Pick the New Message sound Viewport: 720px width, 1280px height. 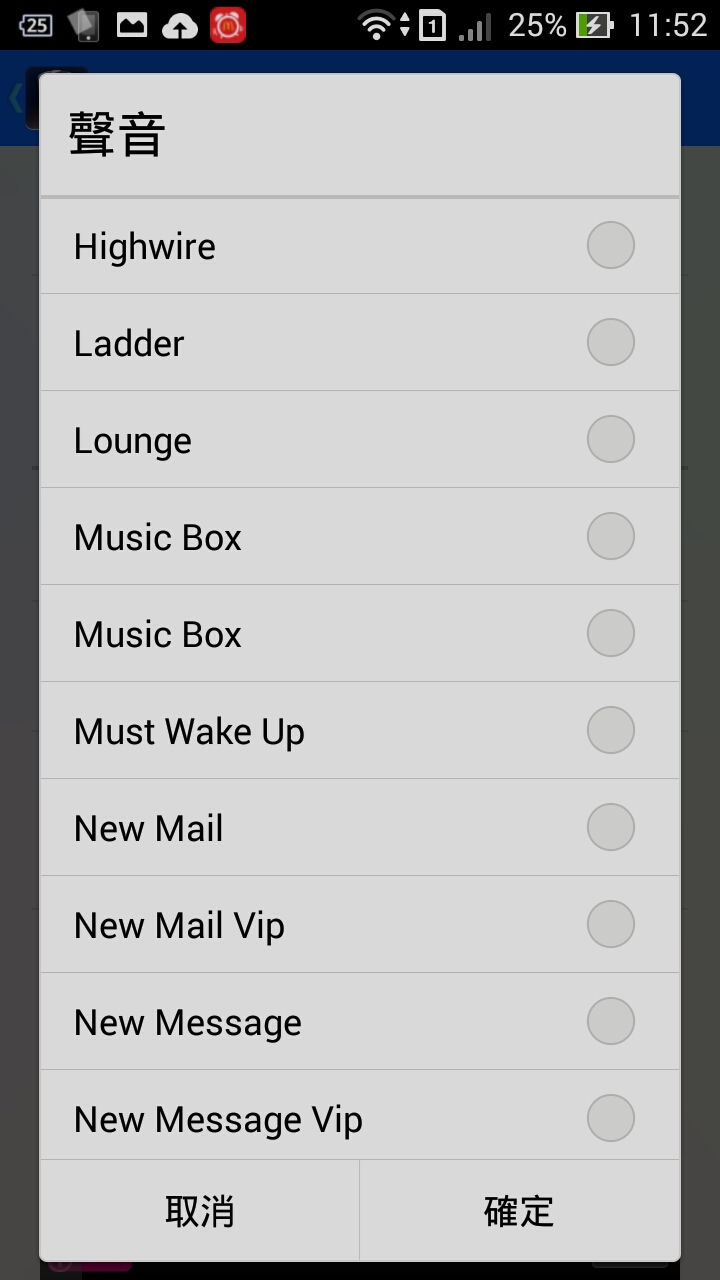pos(359,1022)
